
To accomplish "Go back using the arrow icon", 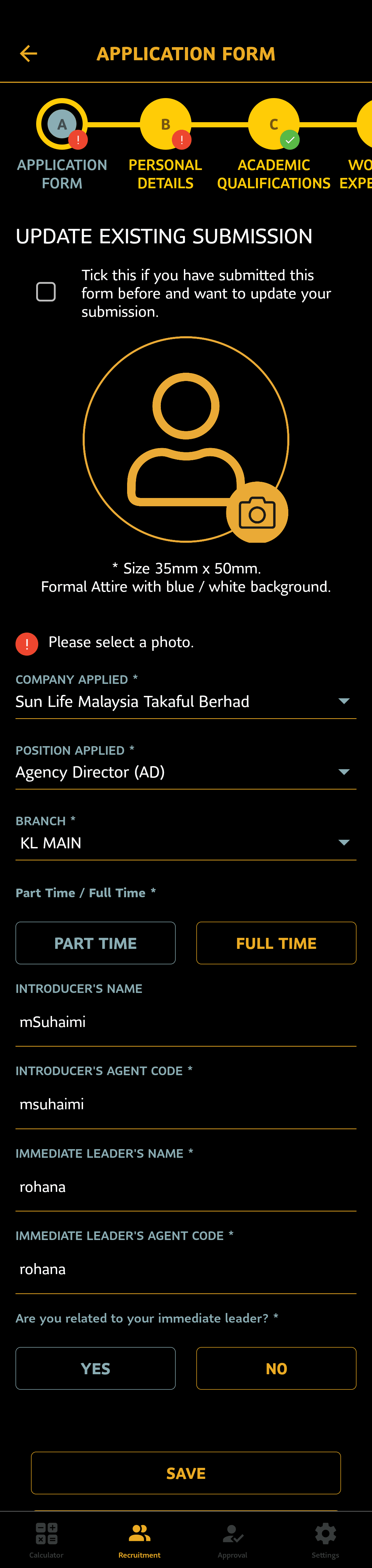I will pos(28,54).
